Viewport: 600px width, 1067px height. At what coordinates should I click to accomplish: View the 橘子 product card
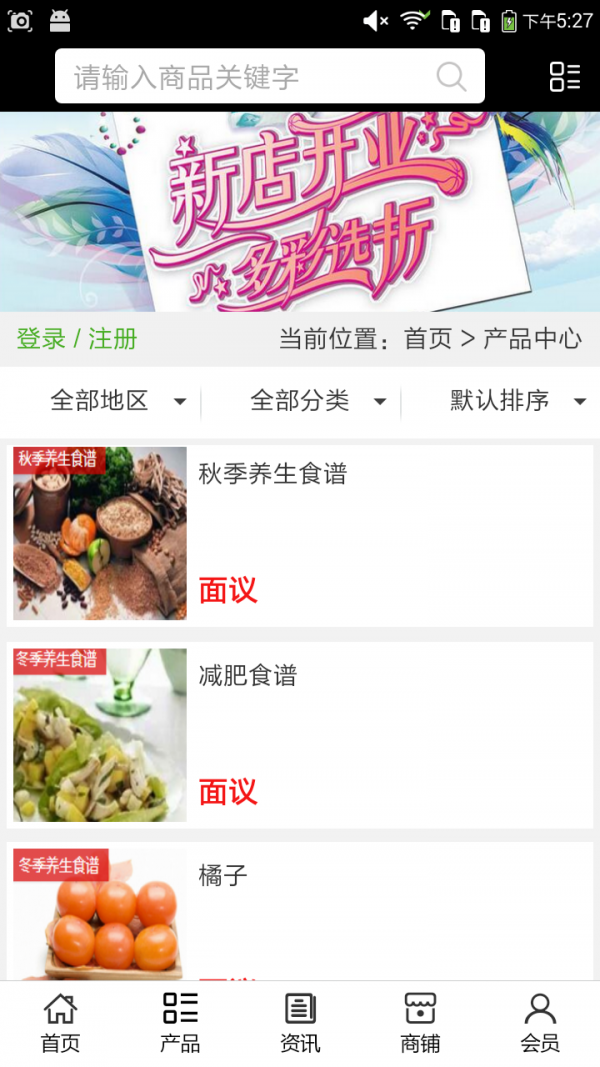(x=300, y=912)
